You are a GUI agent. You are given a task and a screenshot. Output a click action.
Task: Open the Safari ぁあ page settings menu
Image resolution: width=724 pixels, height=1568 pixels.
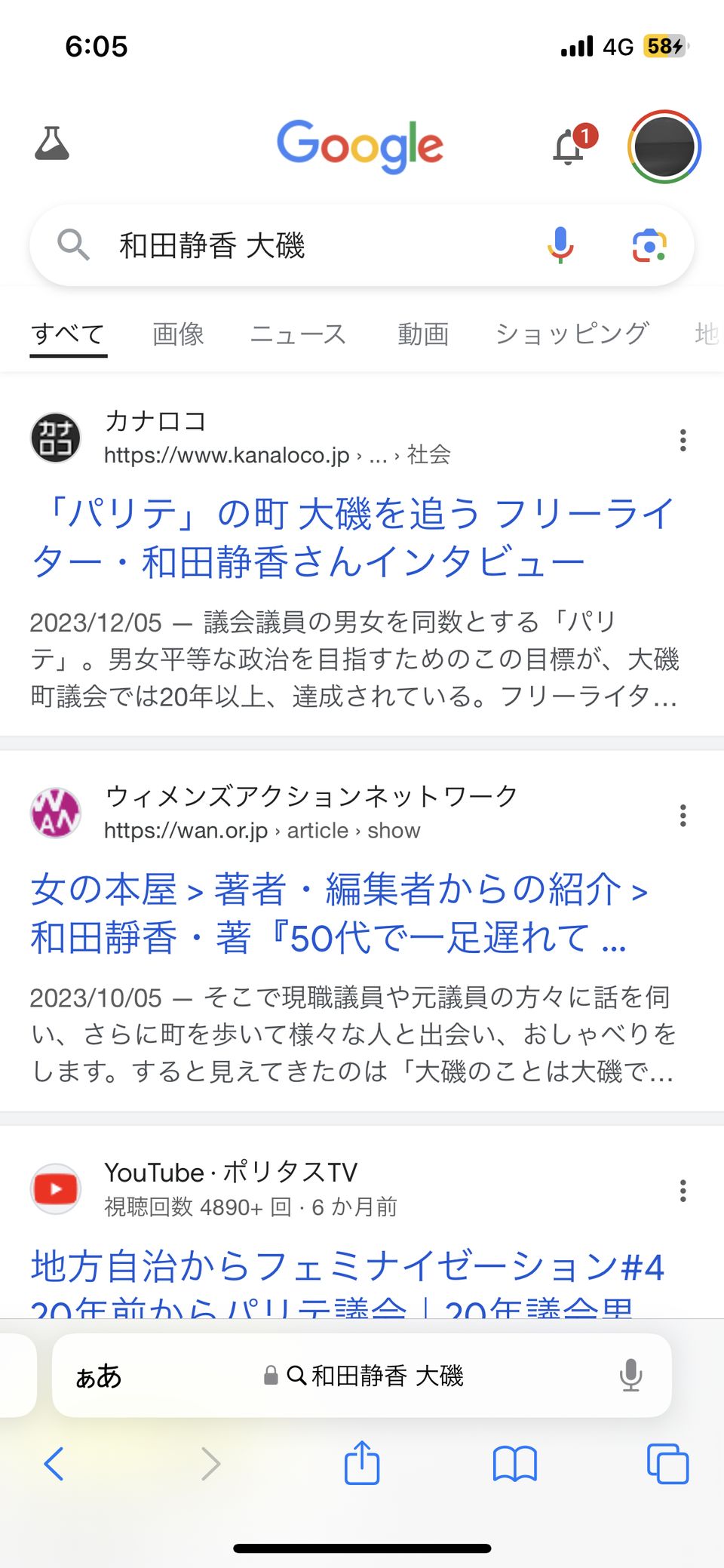[99, 1376]
